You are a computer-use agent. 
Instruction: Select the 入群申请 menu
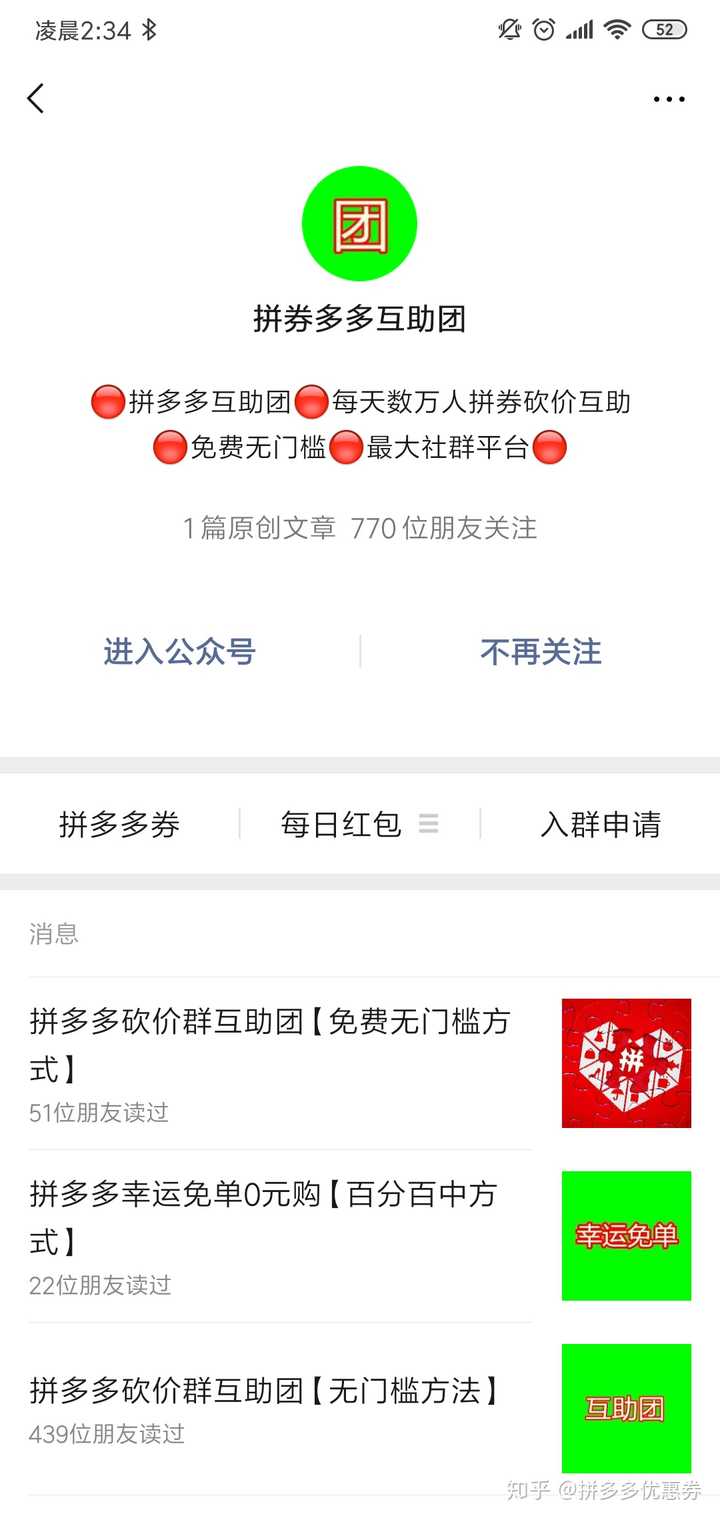tap(600, 825)
